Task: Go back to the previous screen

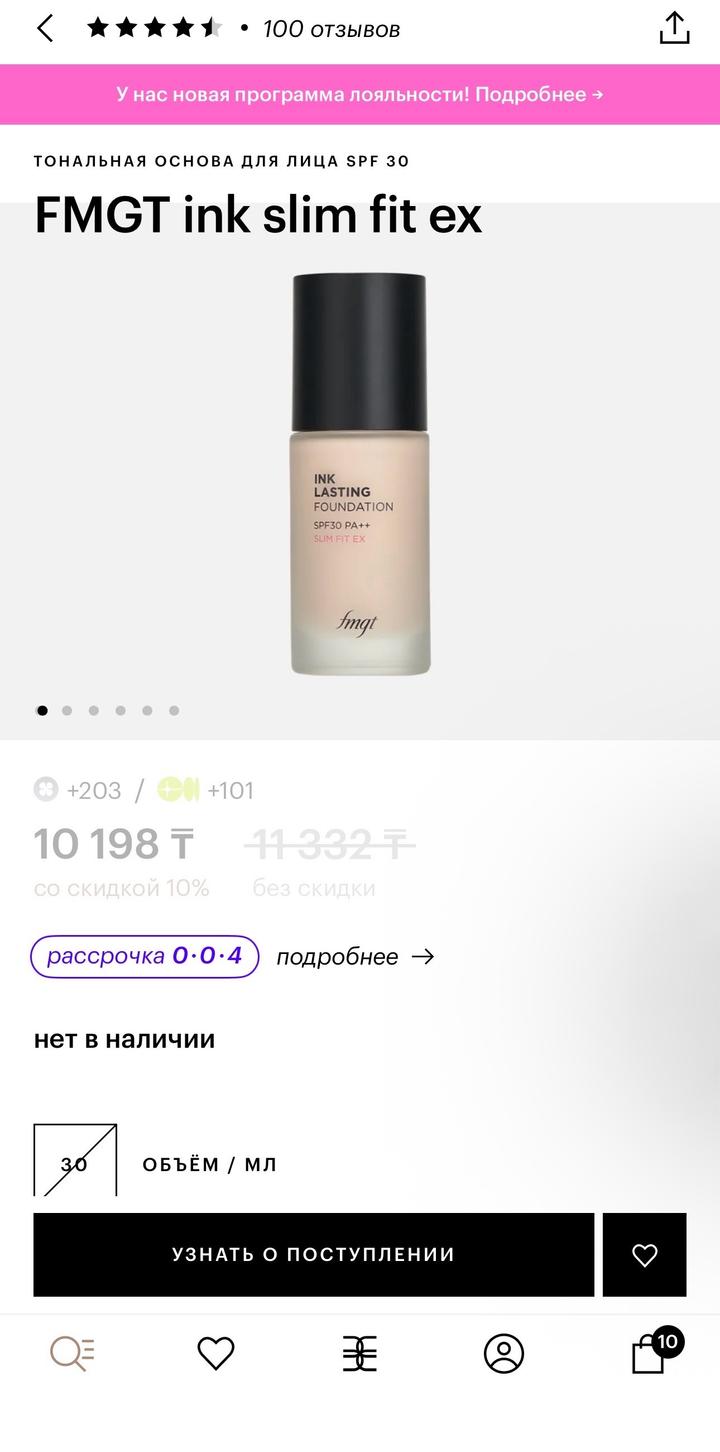Action: (45, 29)
